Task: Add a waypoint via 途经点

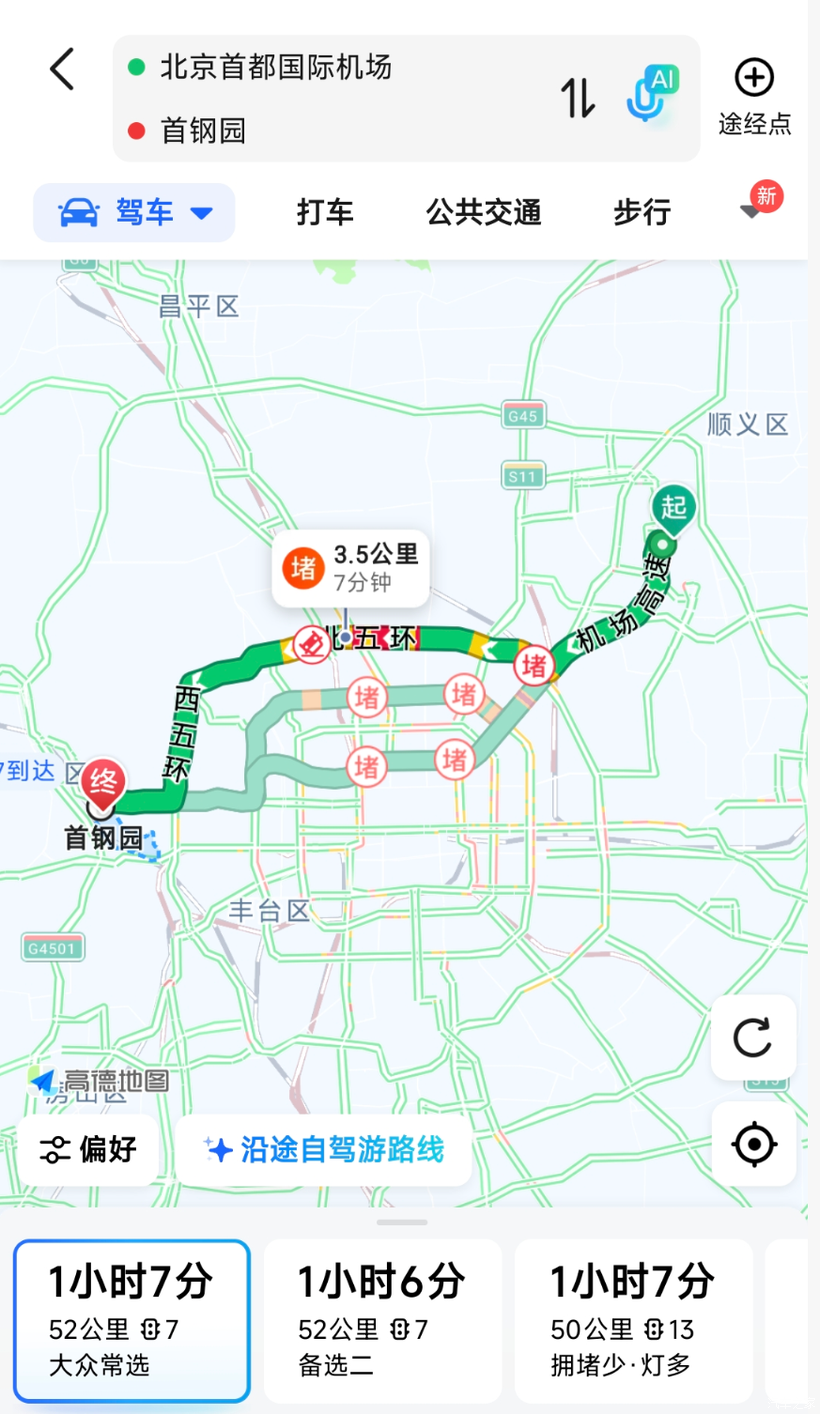Action: click(x=755, y=97)
